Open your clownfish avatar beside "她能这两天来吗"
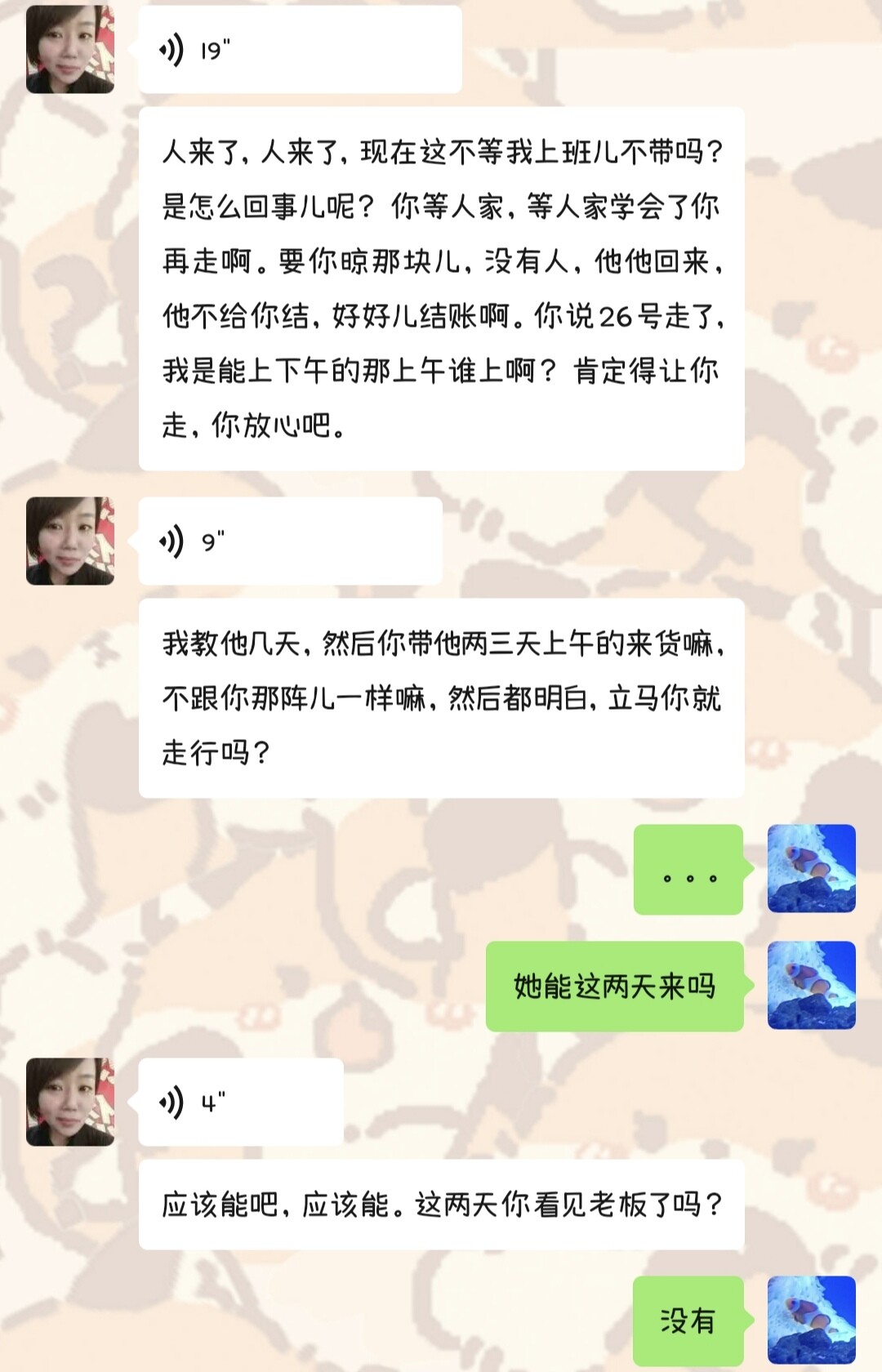This screenshot has width=882, height=1372. pos(811,986)
